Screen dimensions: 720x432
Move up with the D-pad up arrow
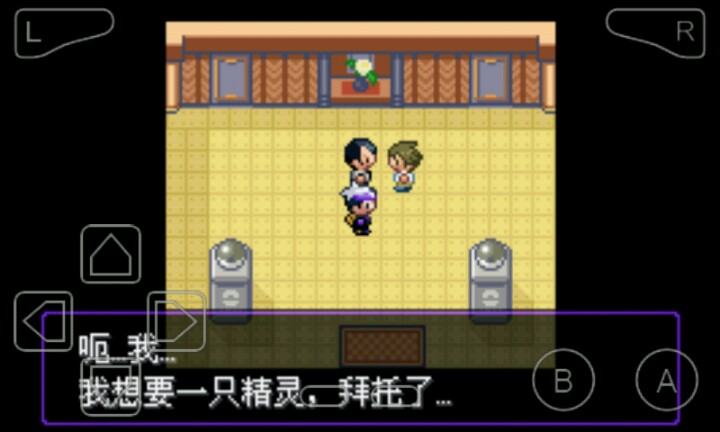[x=110, y=255]
